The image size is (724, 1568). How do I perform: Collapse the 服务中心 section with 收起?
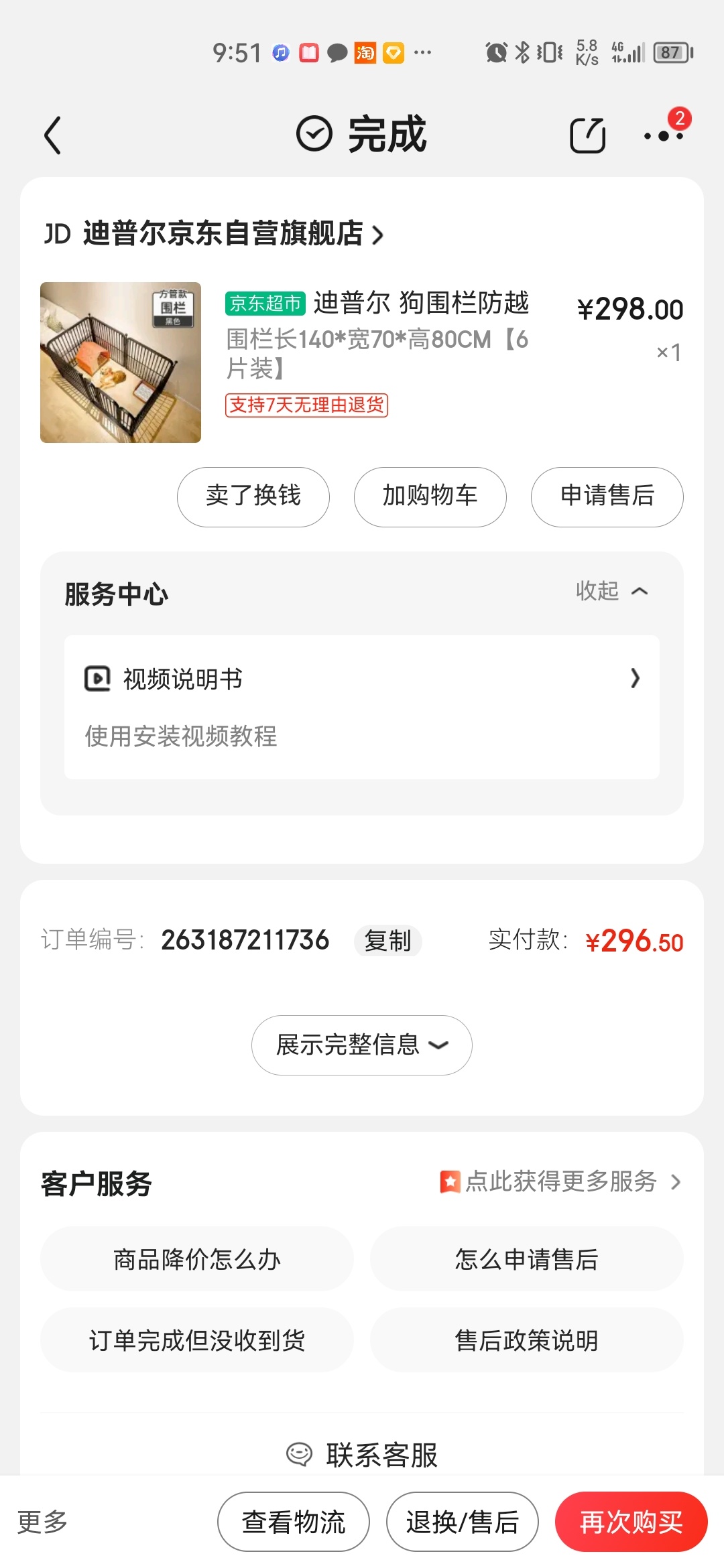[611, 591]
